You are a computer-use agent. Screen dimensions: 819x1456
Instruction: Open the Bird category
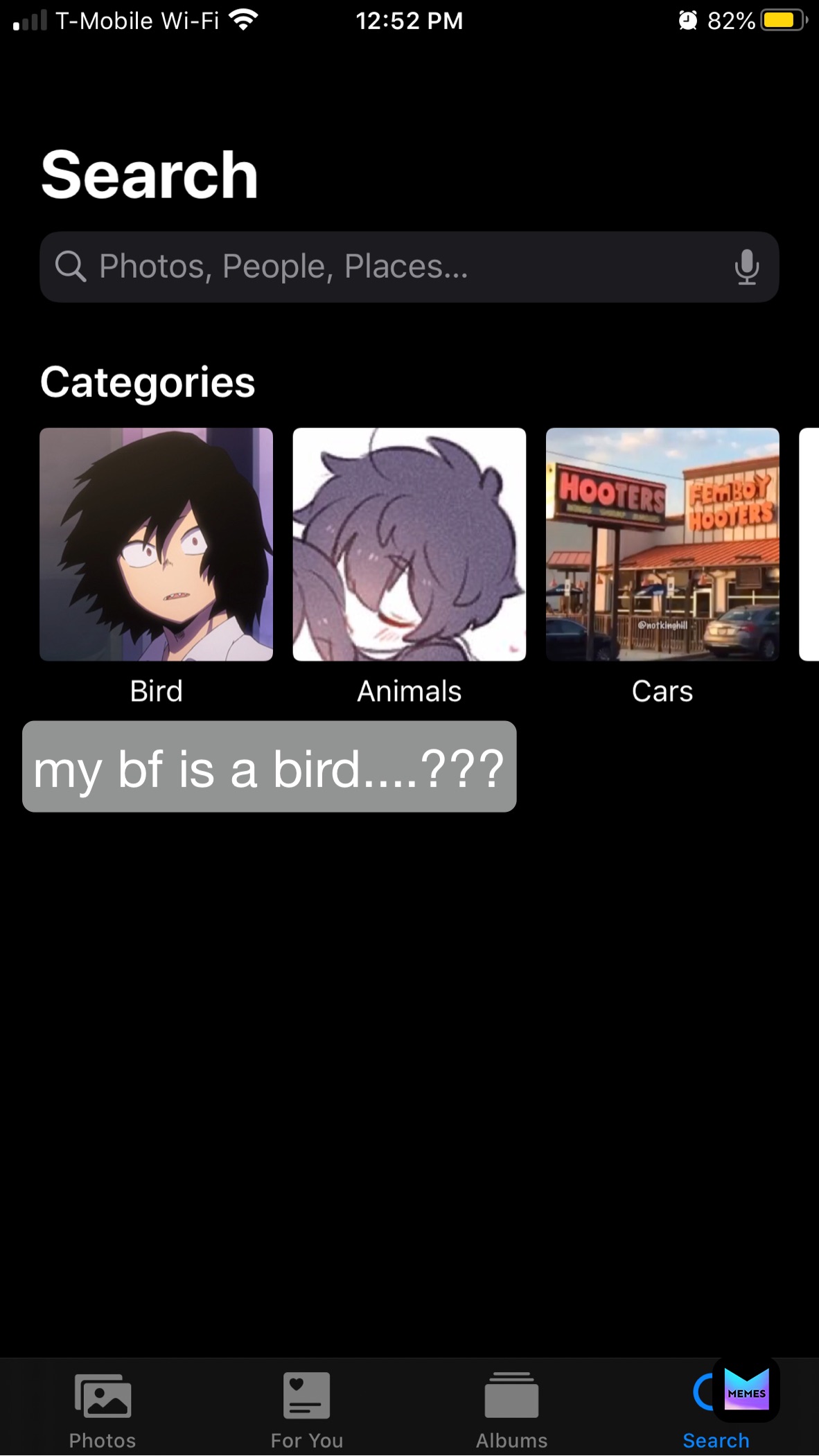[x=157, y=544]
